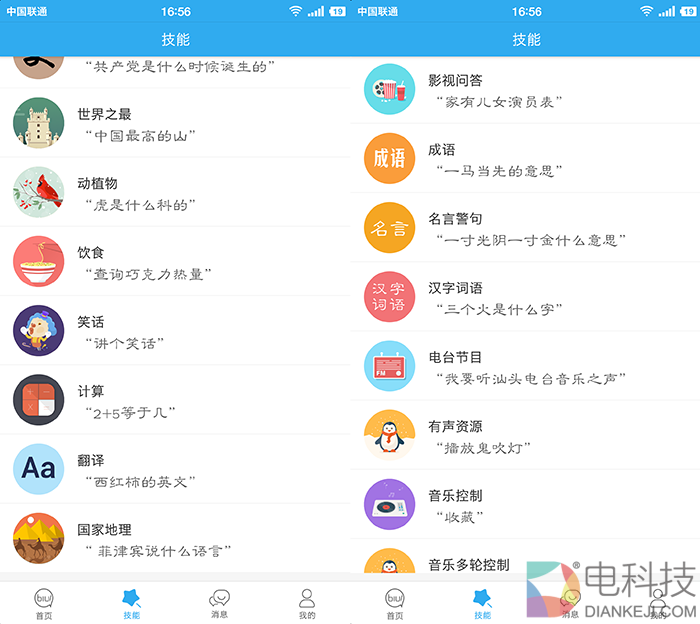Open the 电台节目 skill

[x=525, y=366]
